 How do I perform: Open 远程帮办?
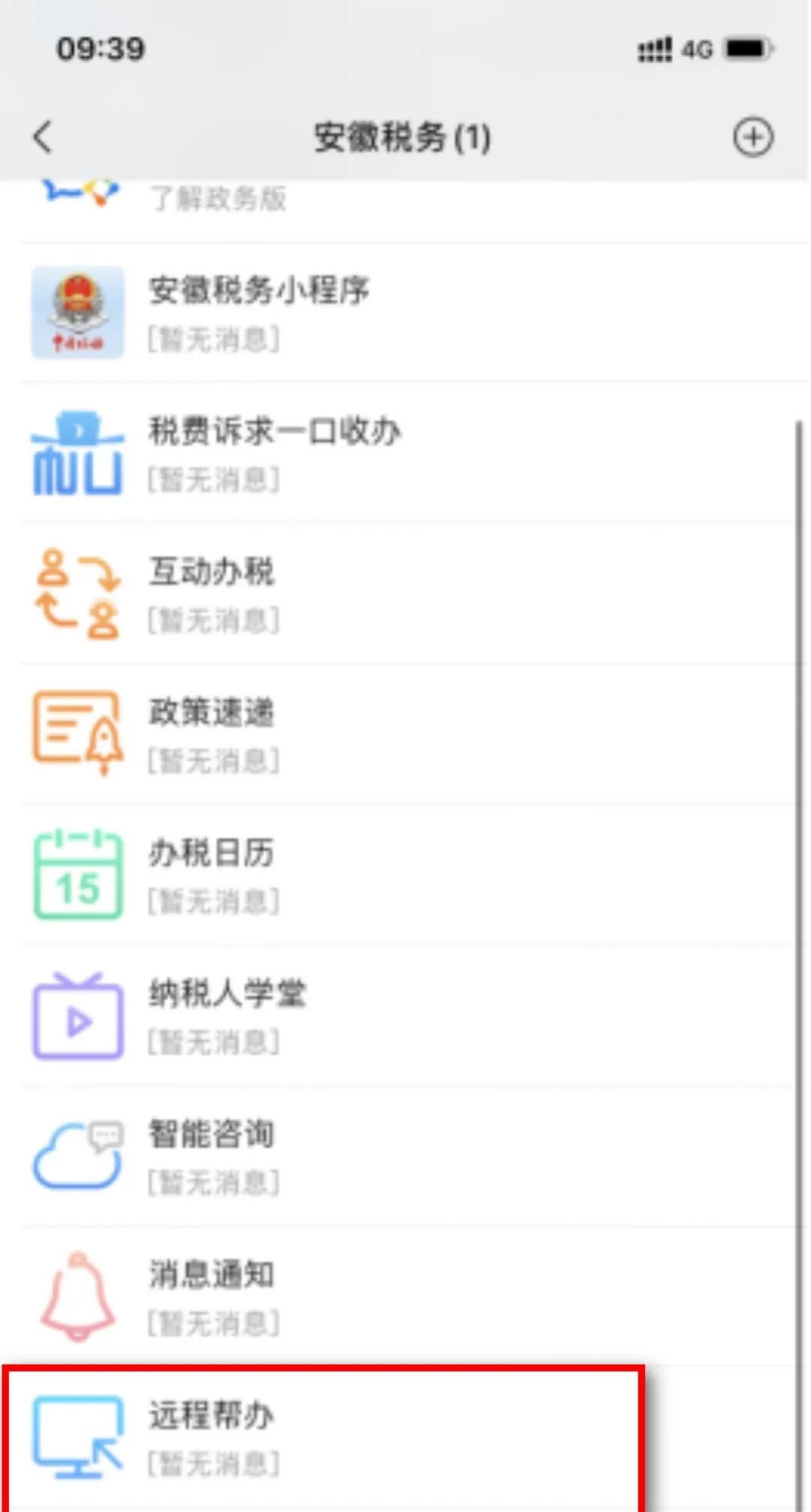405,1438
